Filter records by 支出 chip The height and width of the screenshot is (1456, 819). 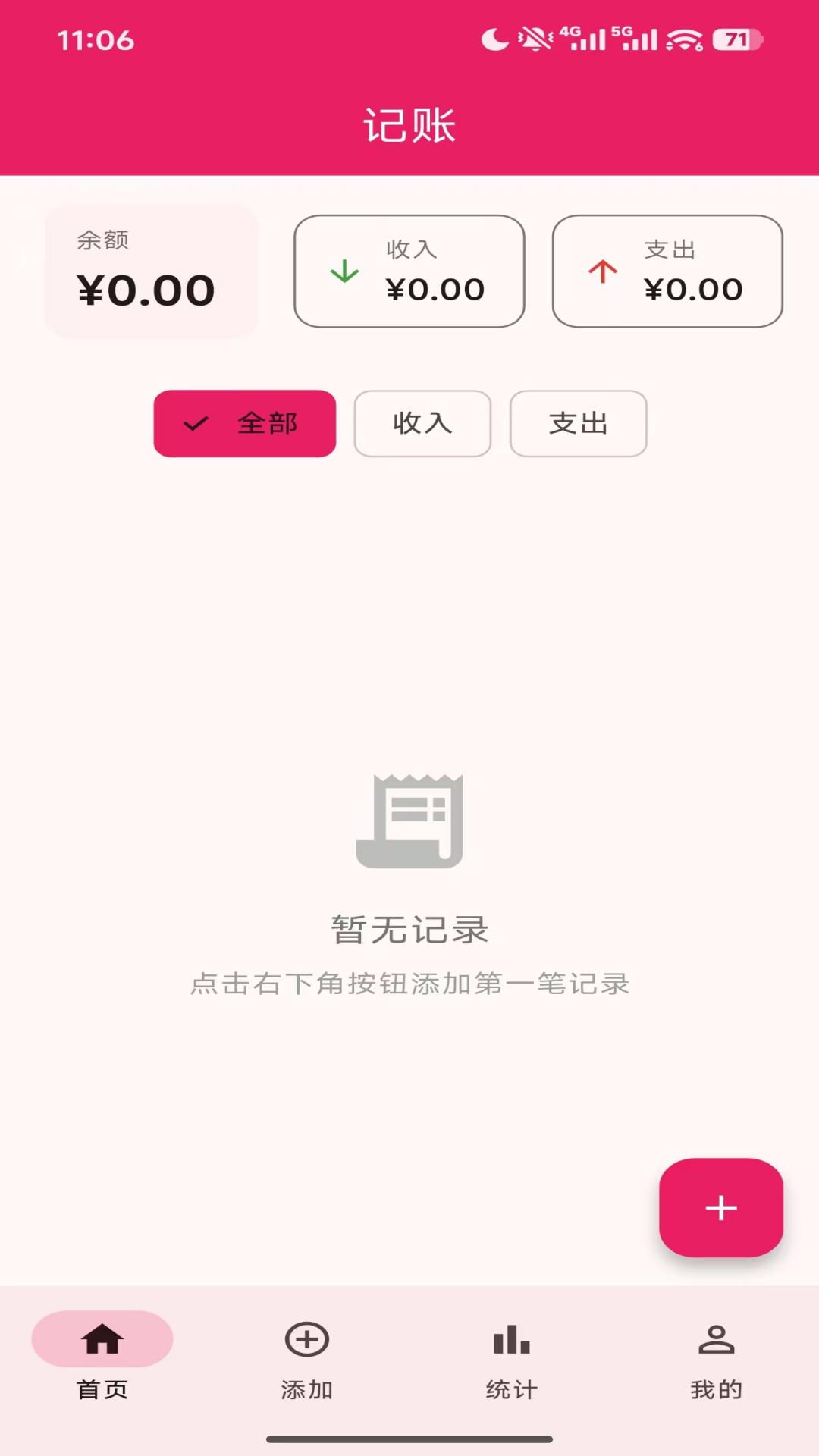(x=578, y=424)
